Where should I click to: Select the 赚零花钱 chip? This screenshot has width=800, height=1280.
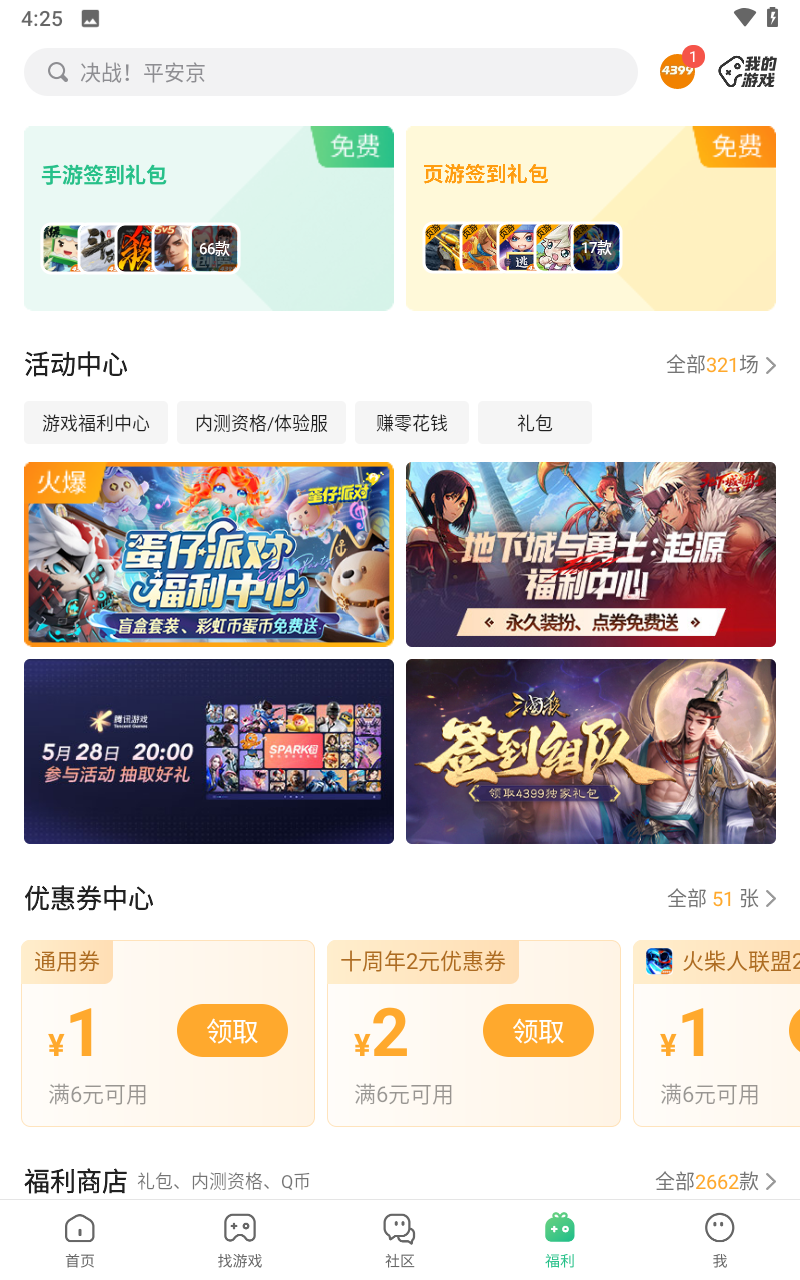click(412, 423)
